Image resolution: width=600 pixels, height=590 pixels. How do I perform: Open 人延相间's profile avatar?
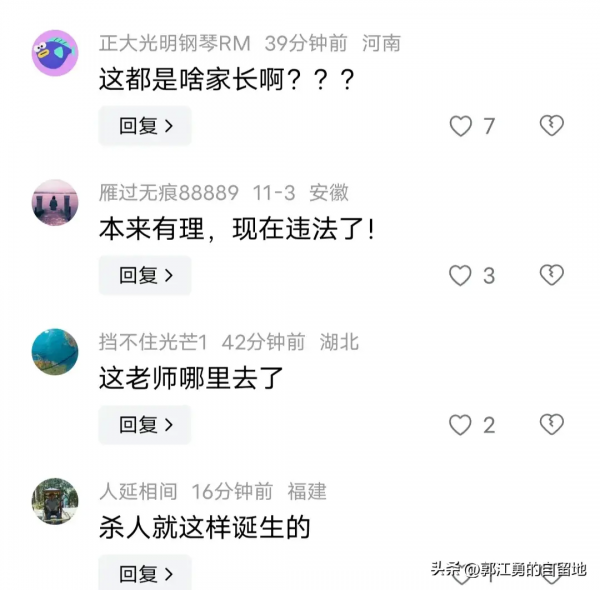coord(55,502)
